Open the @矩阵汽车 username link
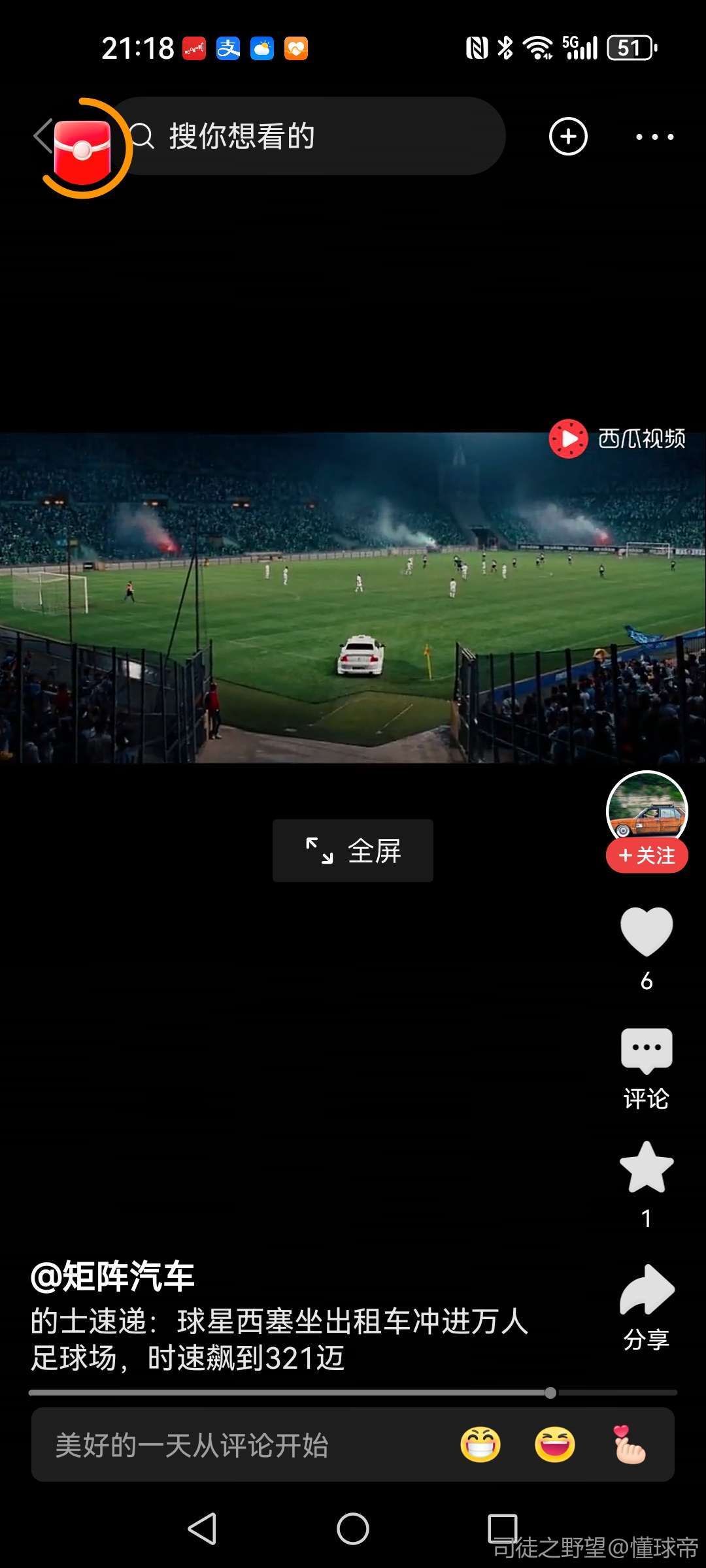 click(x=112, y=1276)
